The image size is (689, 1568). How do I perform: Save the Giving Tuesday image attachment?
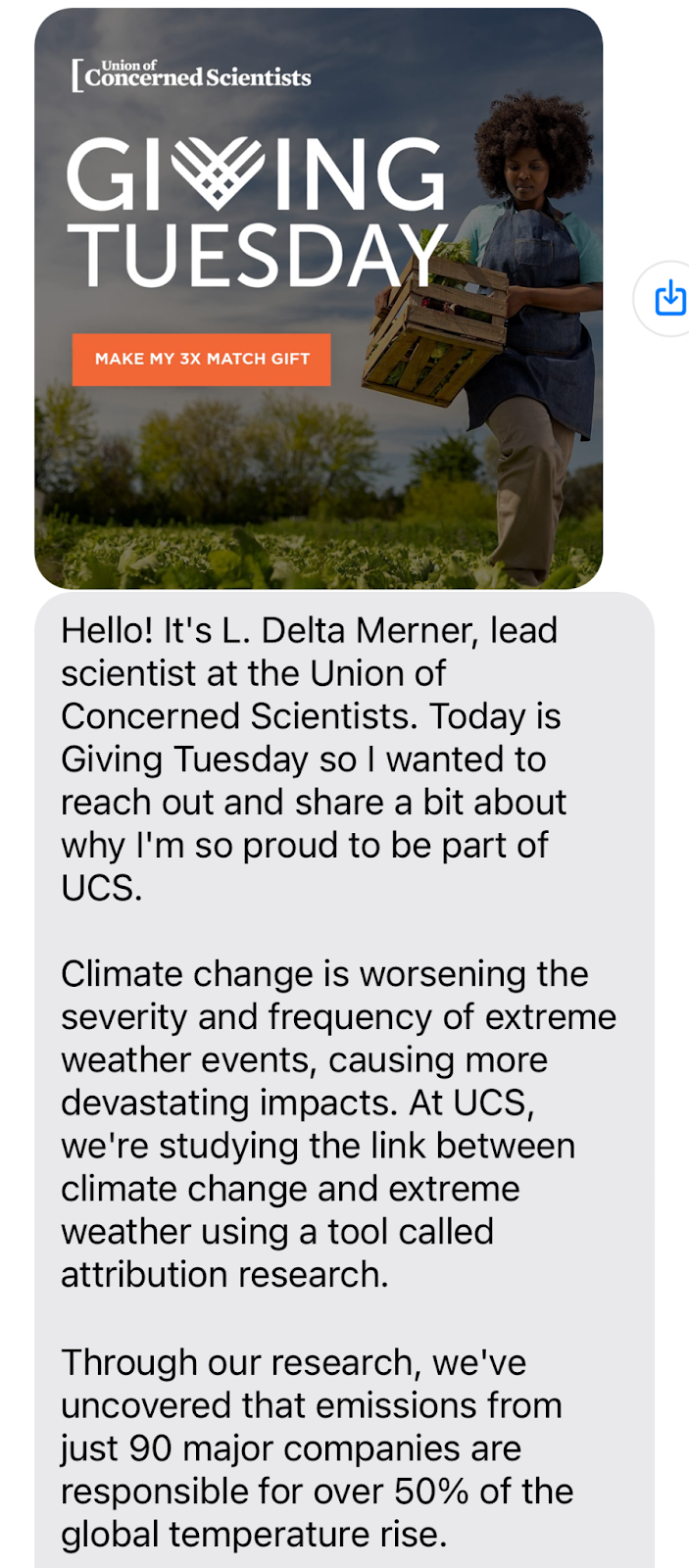click(x=668, y=298)
